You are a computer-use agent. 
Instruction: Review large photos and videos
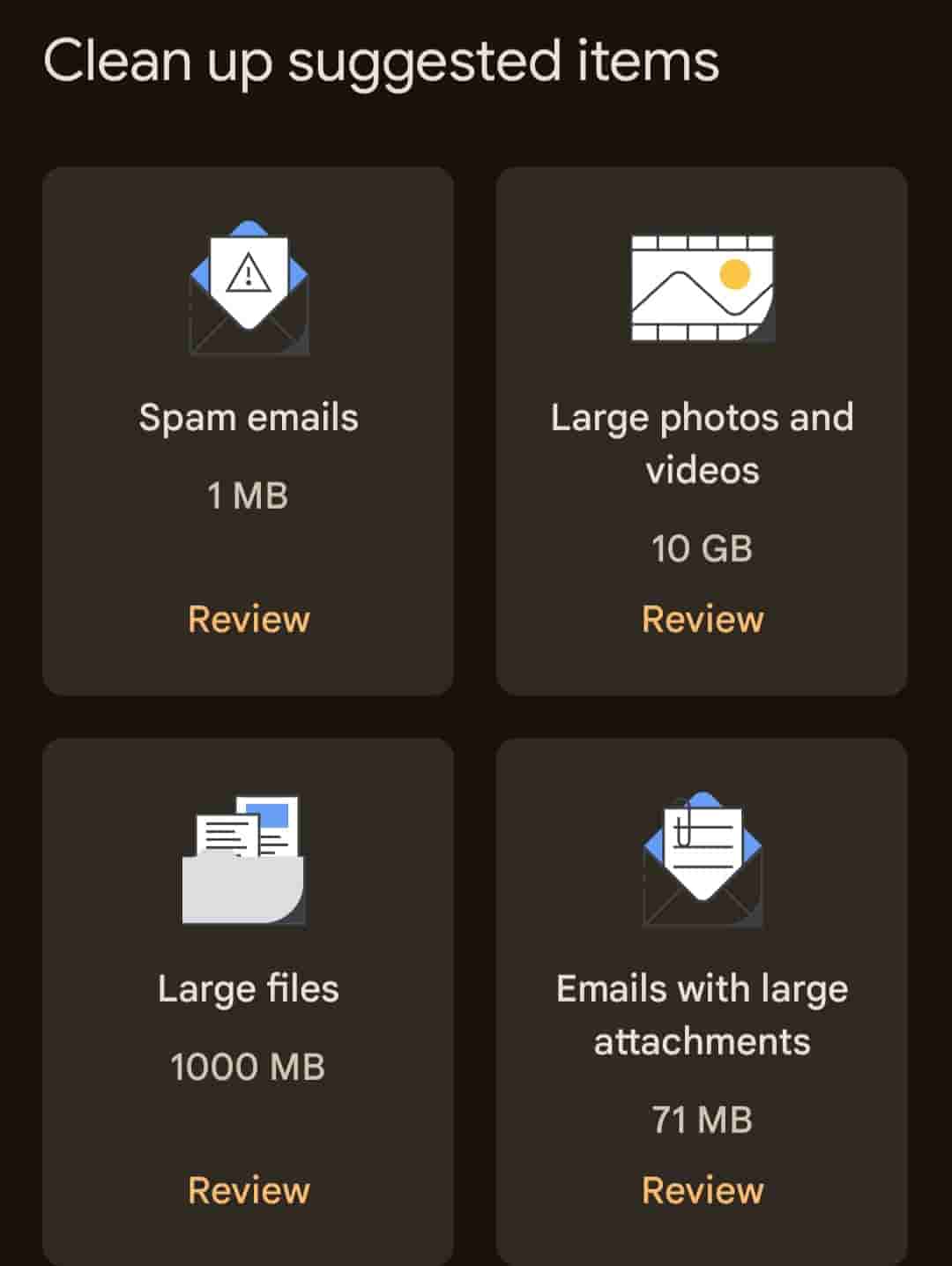coord(703,619)
